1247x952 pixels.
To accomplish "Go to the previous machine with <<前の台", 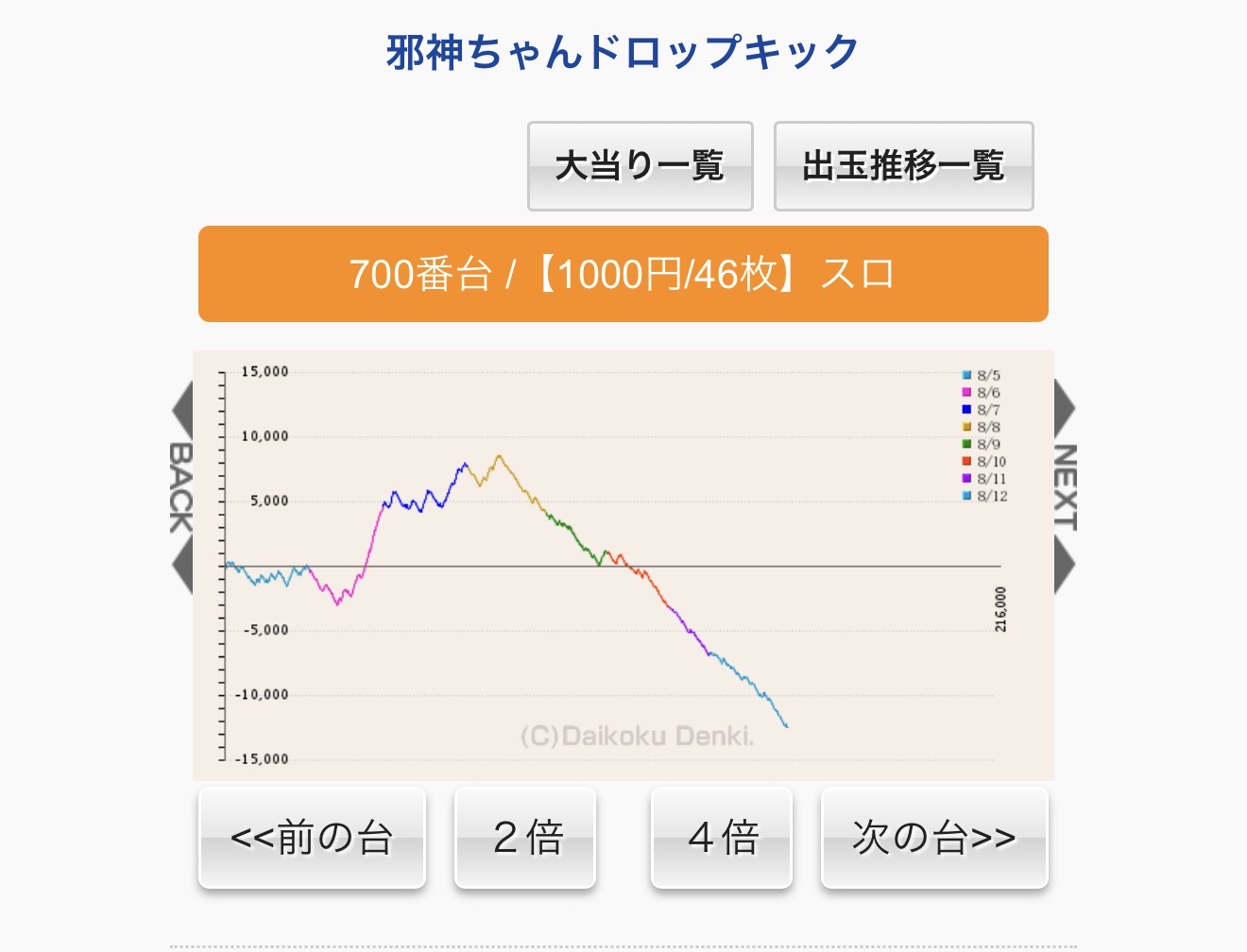I will (x=312, y=838).
